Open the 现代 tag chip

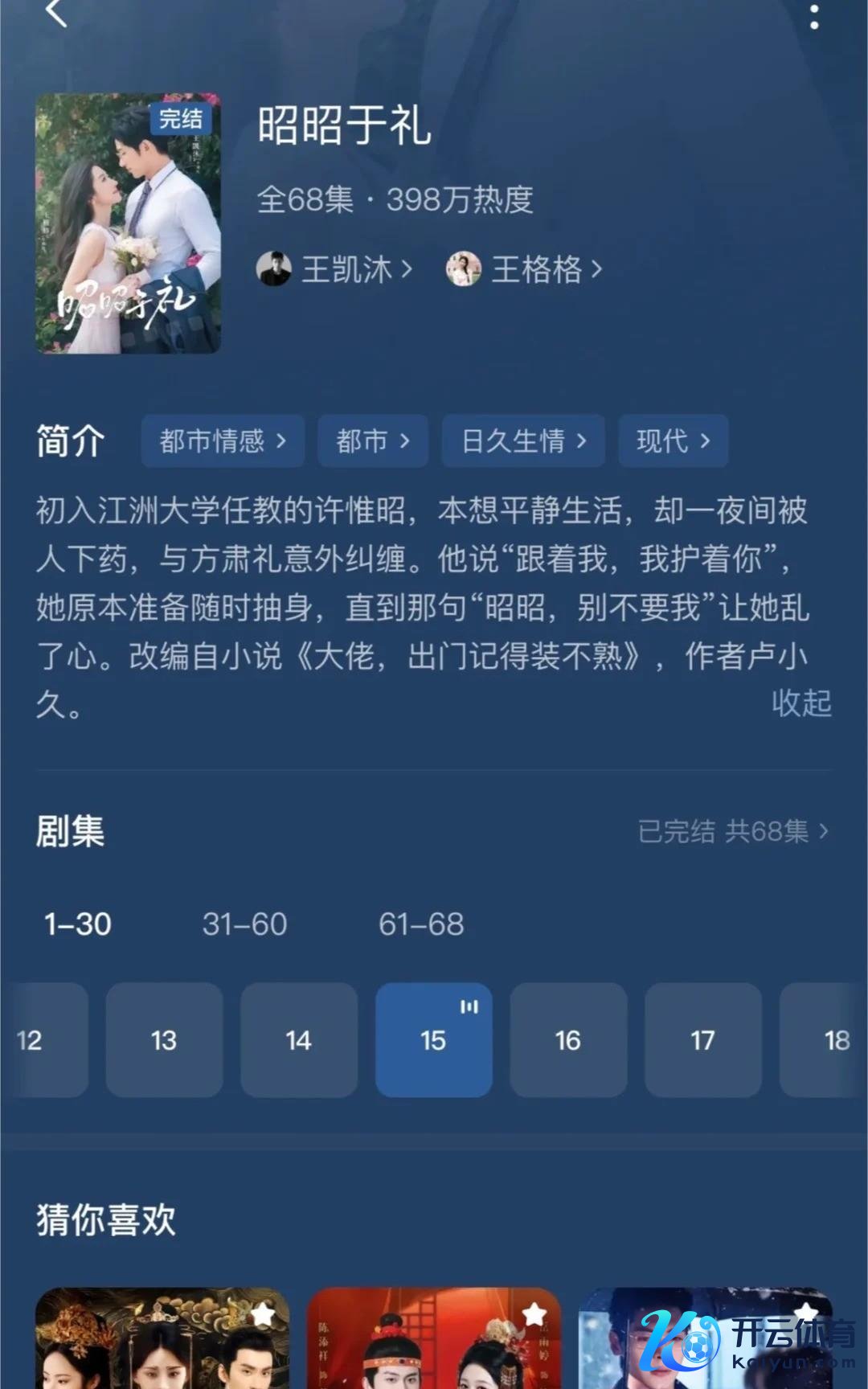[673, 440]
